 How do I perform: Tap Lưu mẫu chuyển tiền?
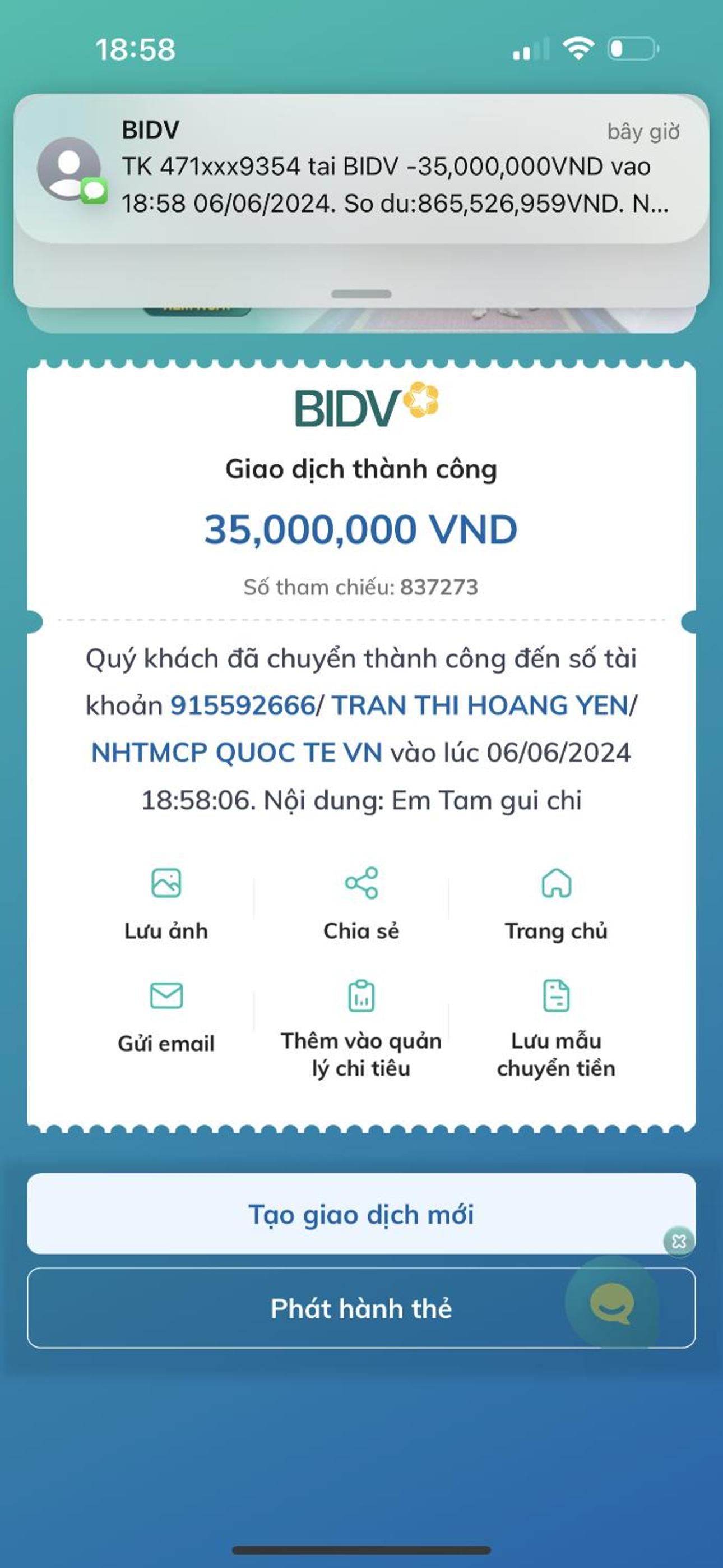click(x=556, y=1028)
